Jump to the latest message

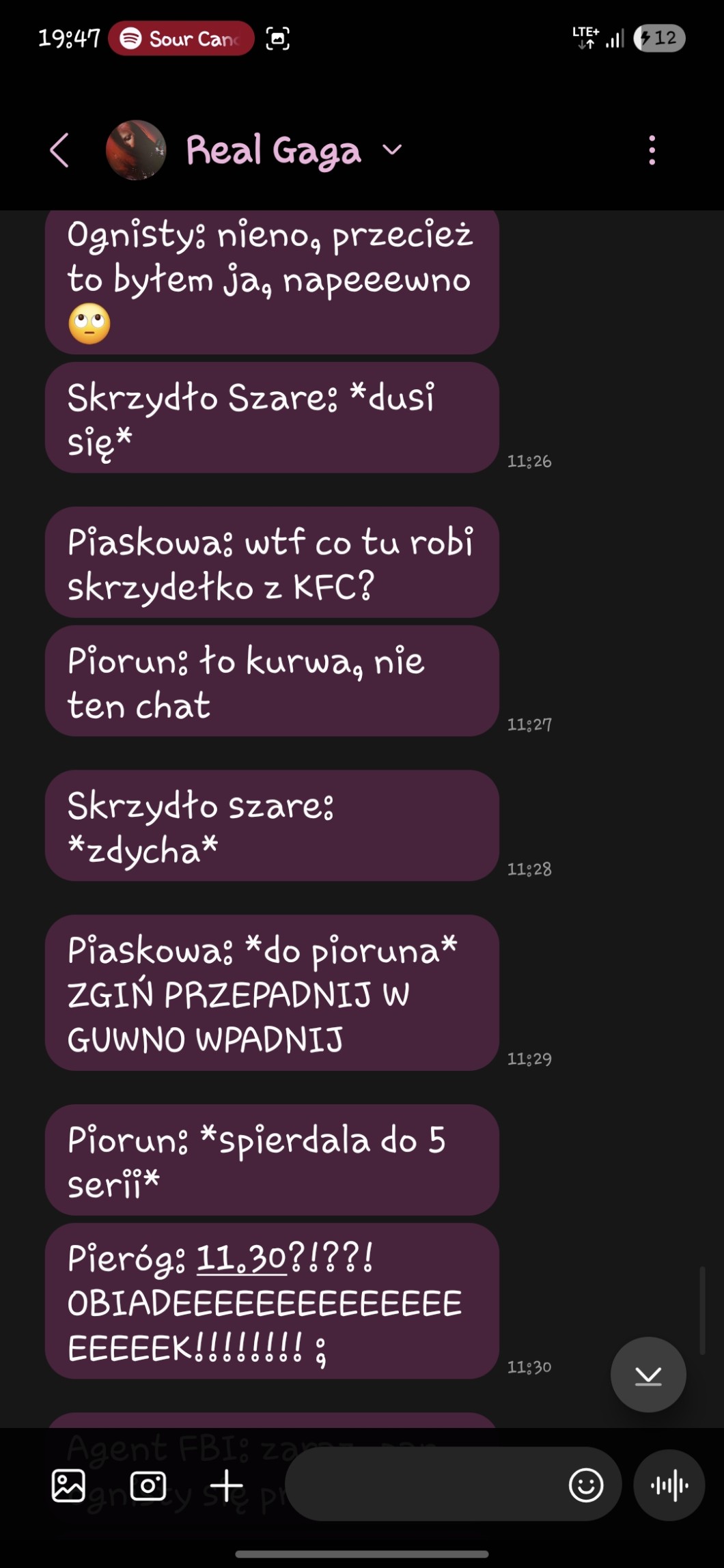[648, 1375]
